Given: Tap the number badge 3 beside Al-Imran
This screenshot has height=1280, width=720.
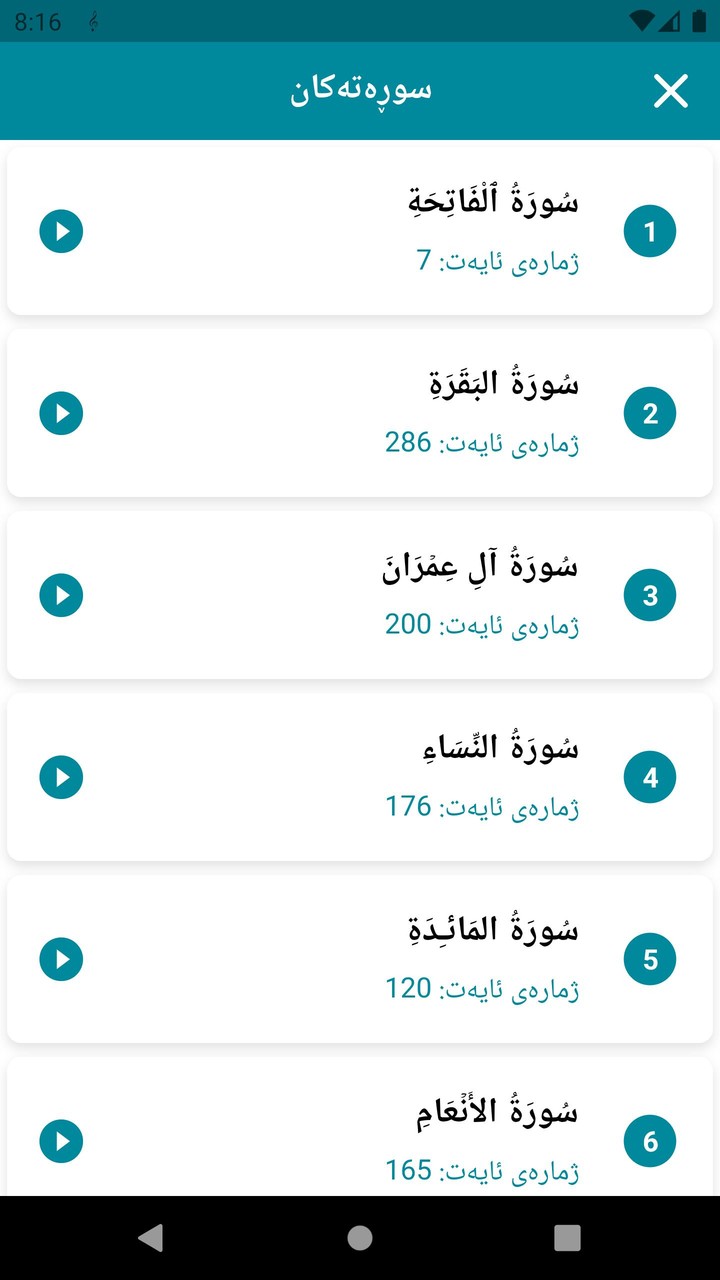Looking at the screenshot, I should tap(650, 594).
